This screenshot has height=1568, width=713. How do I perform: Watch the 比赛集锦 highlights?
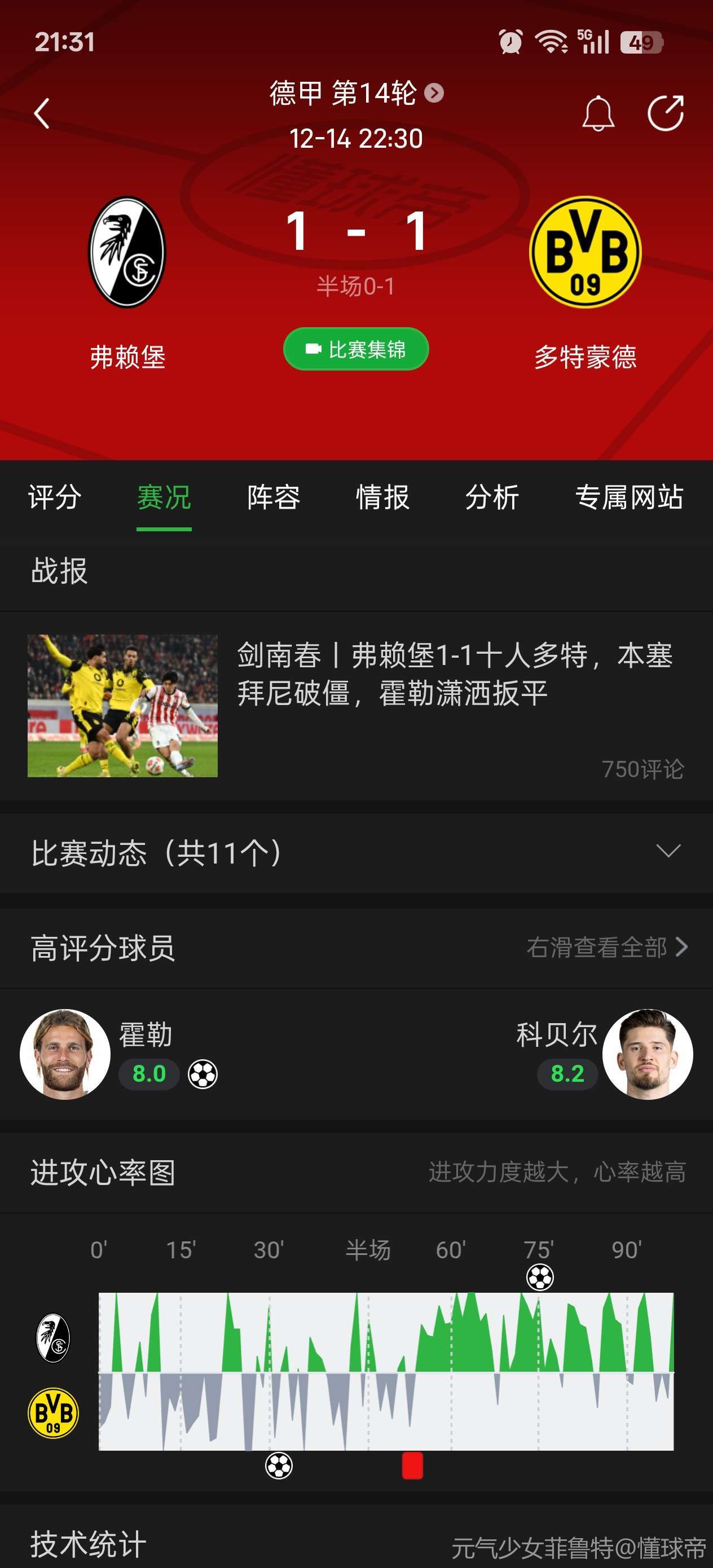(356, 349)
